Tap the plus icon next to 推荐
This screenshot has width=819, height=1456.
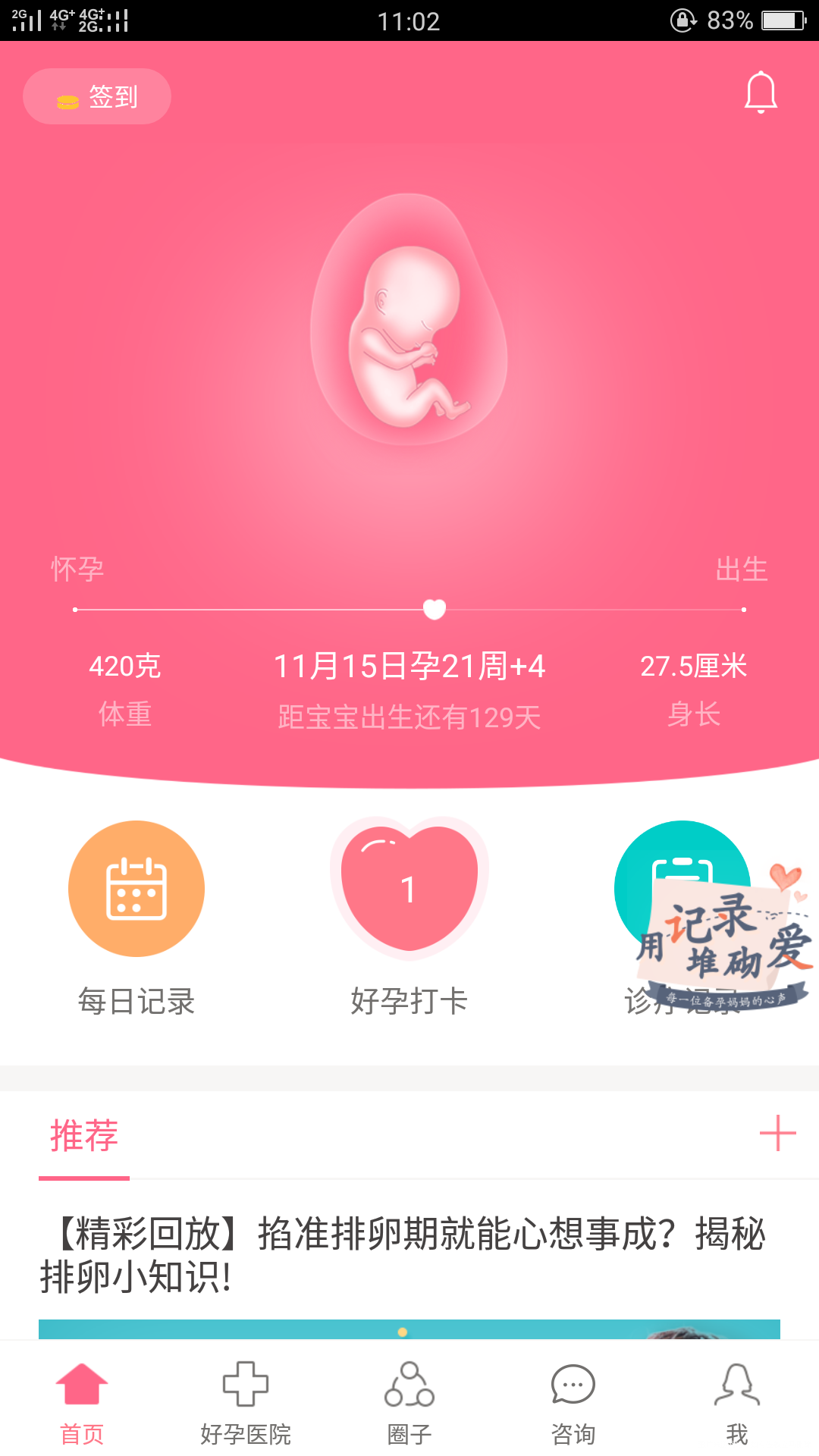click(777, 1135)
